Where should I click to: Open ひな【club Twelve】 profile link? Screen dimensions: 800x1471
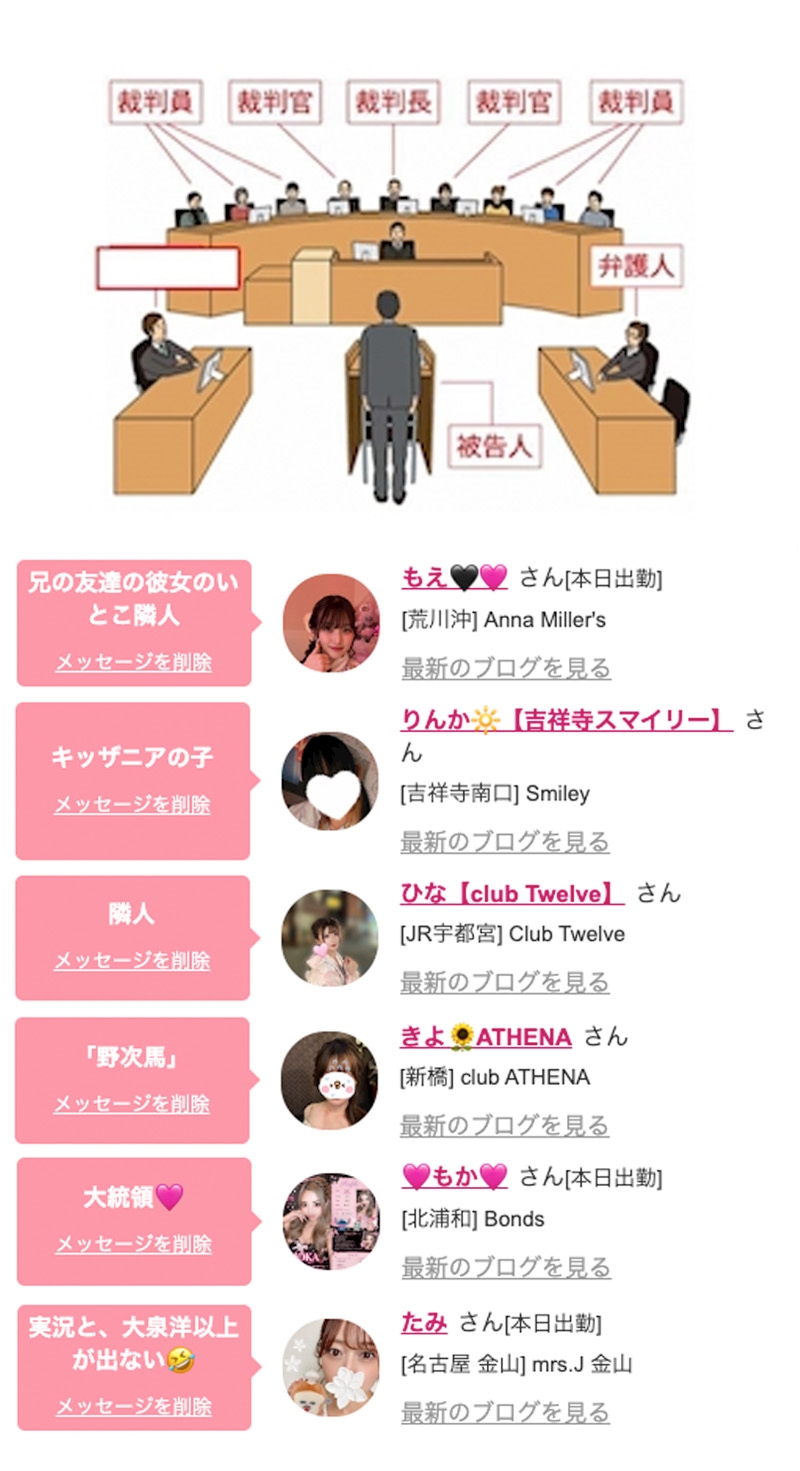(x=512, y=892)
